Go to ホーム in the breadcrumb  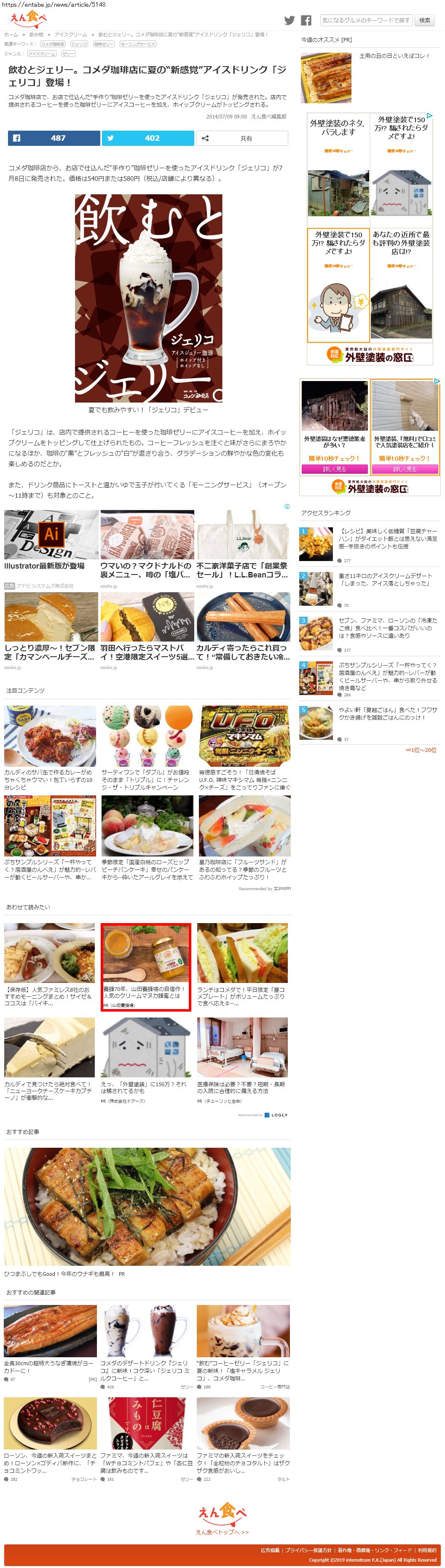point(11,35)
